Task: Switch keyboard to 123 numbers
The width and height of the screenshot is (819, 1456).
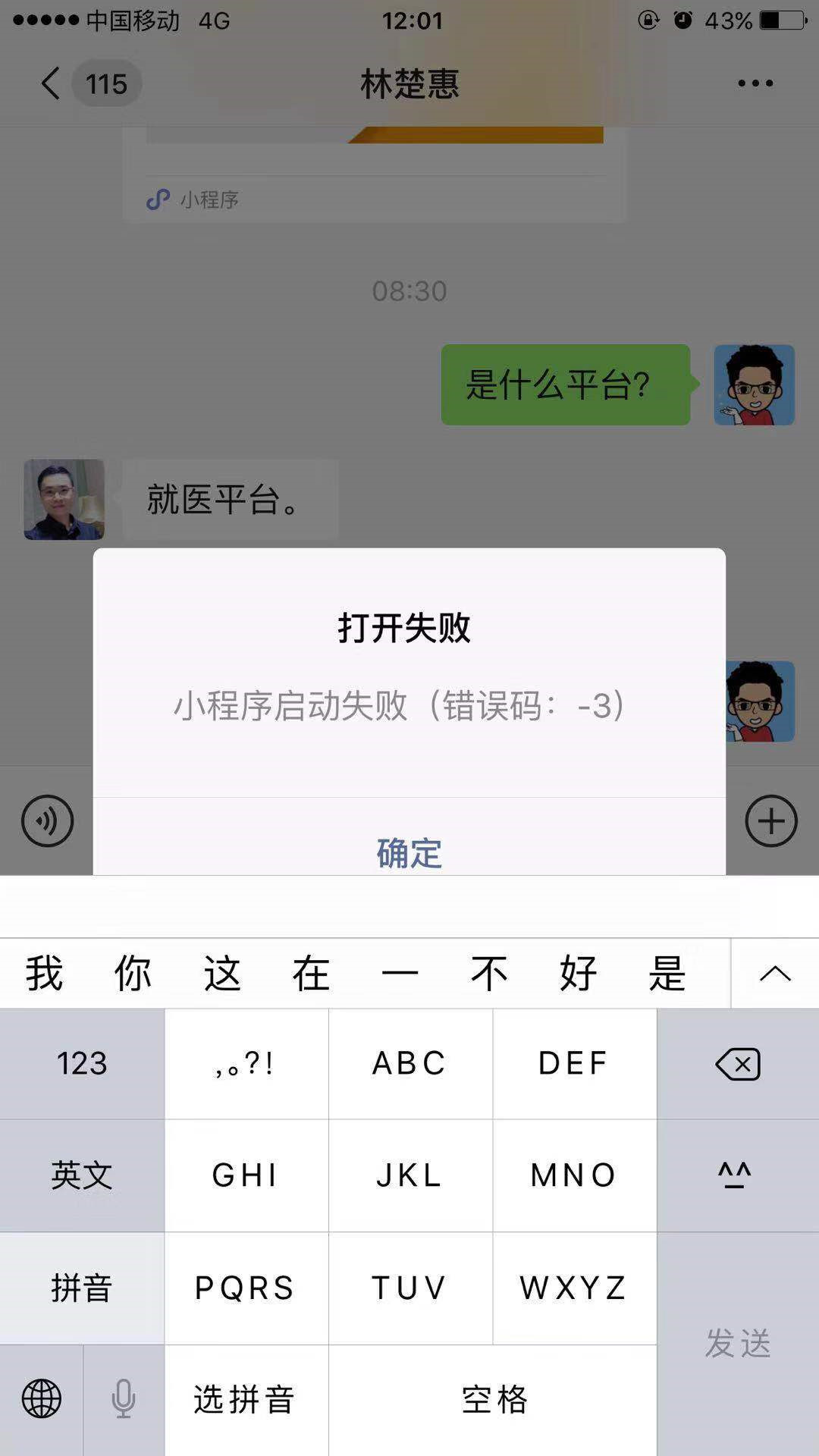Action: [82, 1063]
